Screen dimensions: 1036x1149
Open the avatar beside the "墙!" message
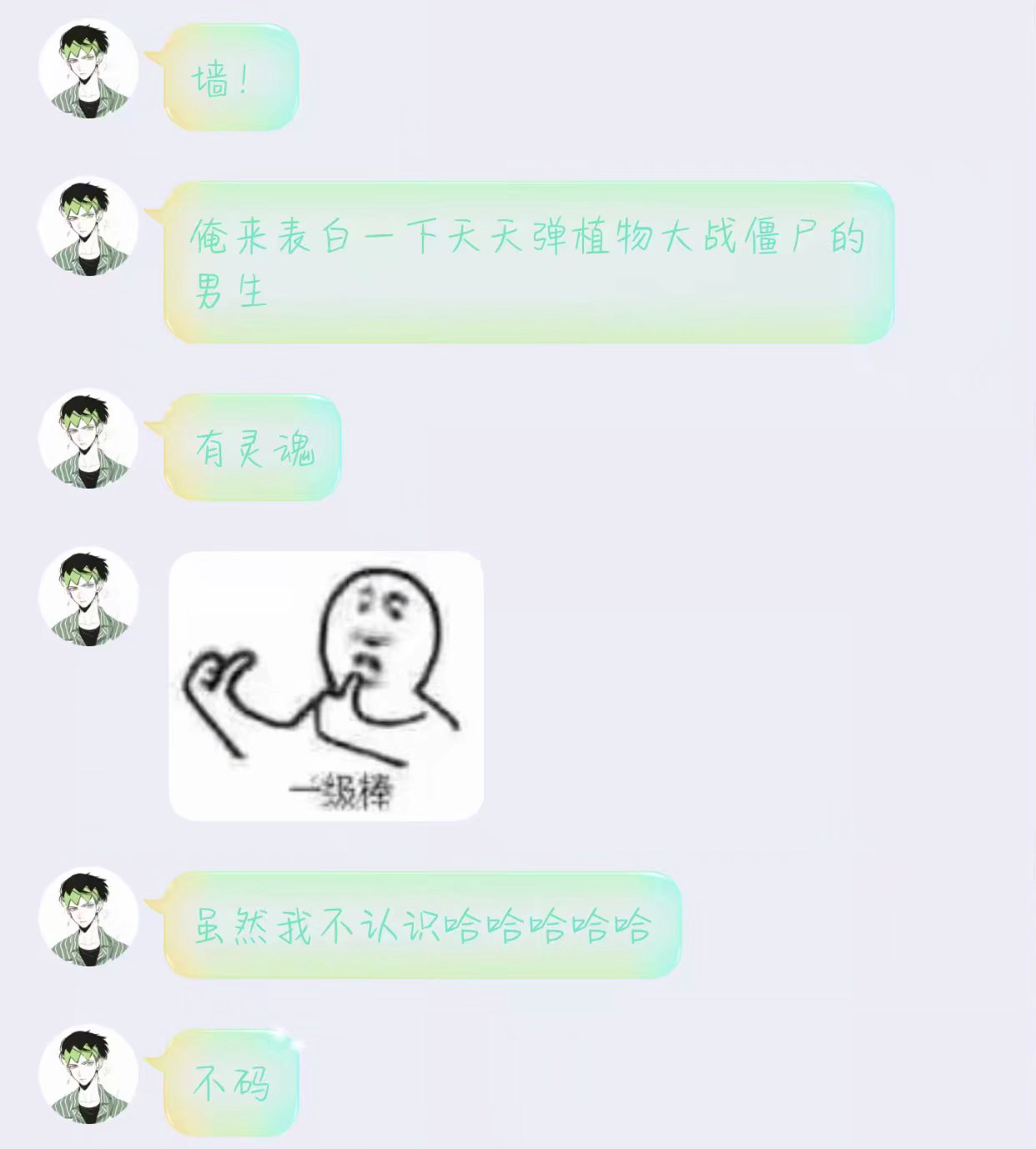pos(88,69)
